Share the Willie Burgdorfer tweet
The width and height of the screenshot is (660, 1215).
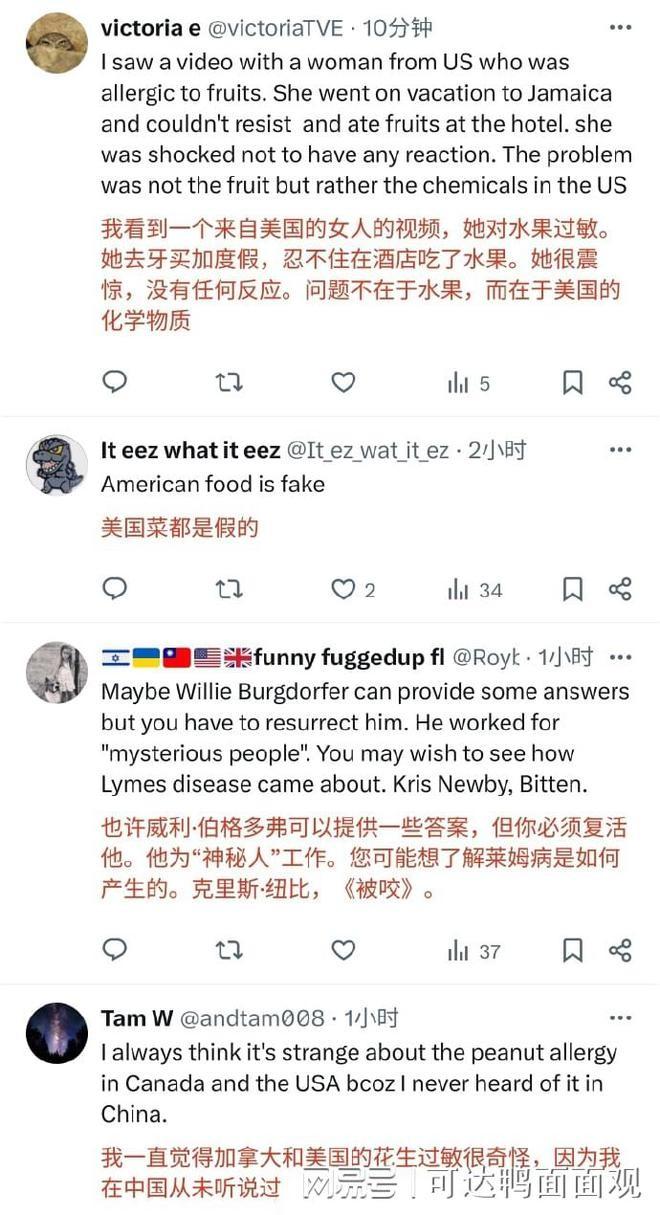point(620,950)
